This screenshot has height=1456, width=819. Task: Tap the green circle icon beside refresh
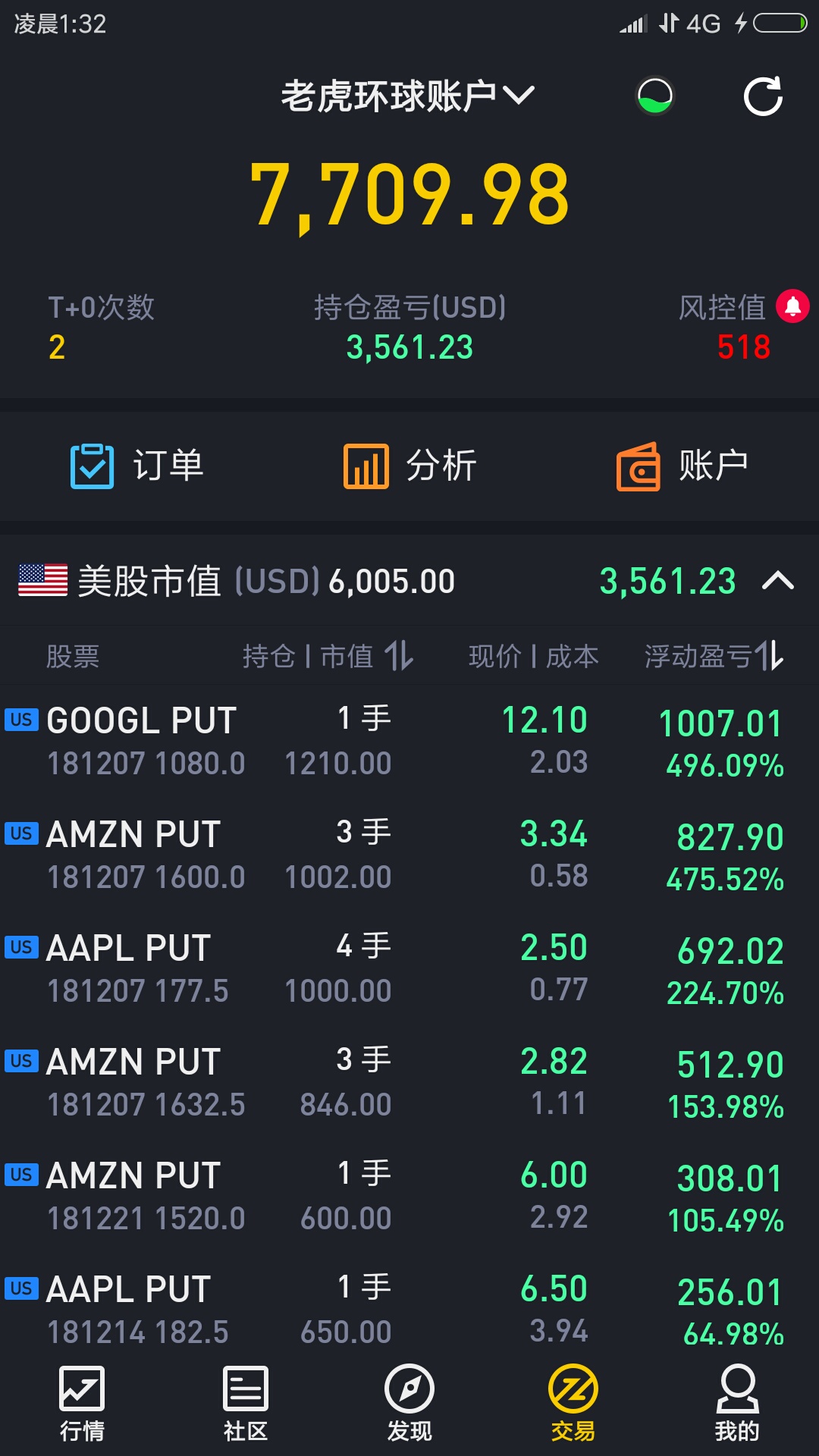pyautogui.click(x=654, y=96)
